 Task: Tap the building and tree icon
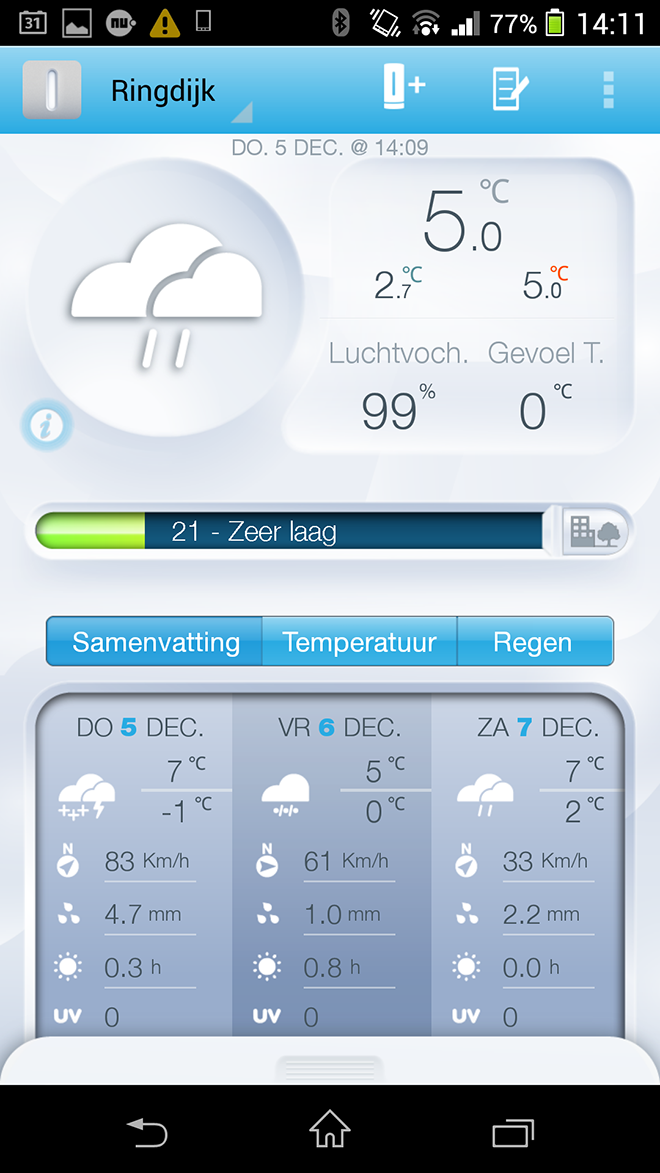pos(595,531)
